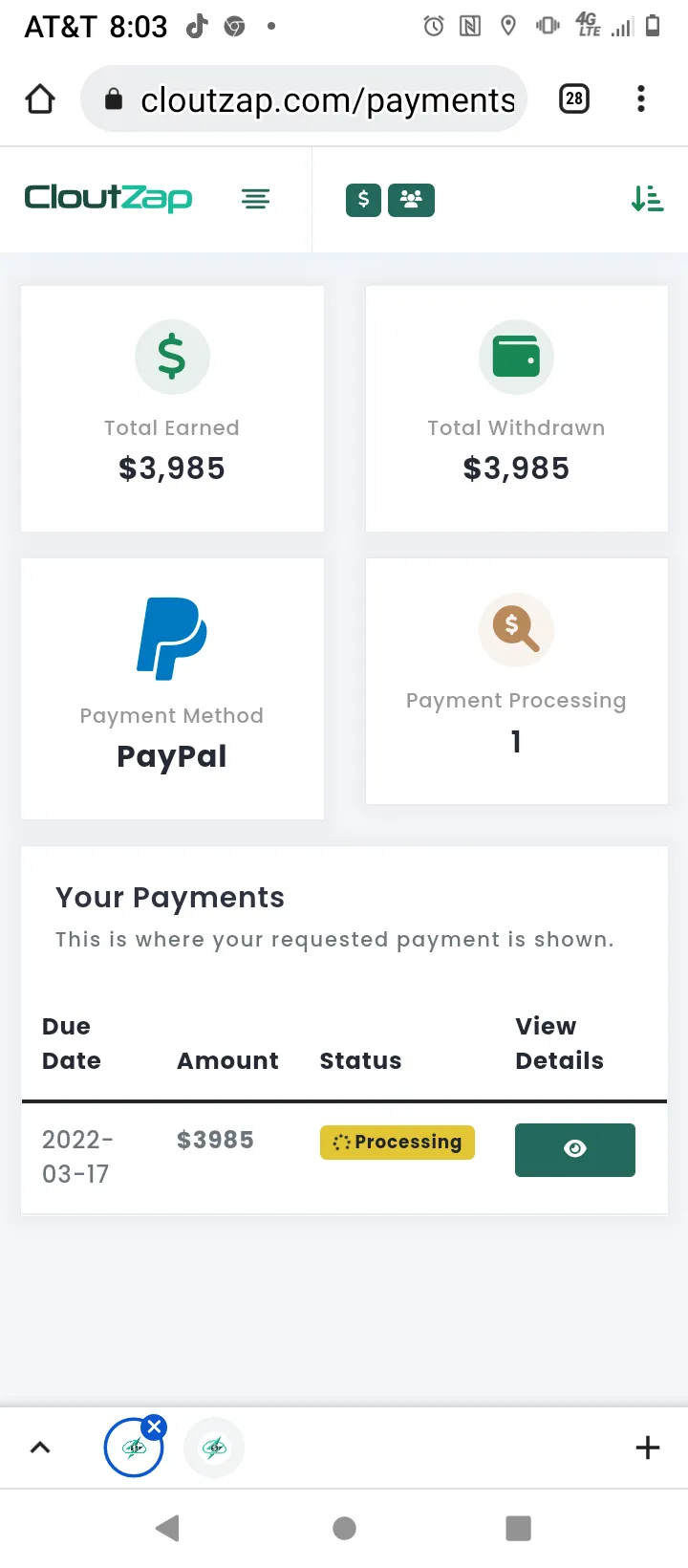The width and height of the screenshot is (688, 1568).
Task: Add a new tab with plus icon
Action: click(648, 1448)
